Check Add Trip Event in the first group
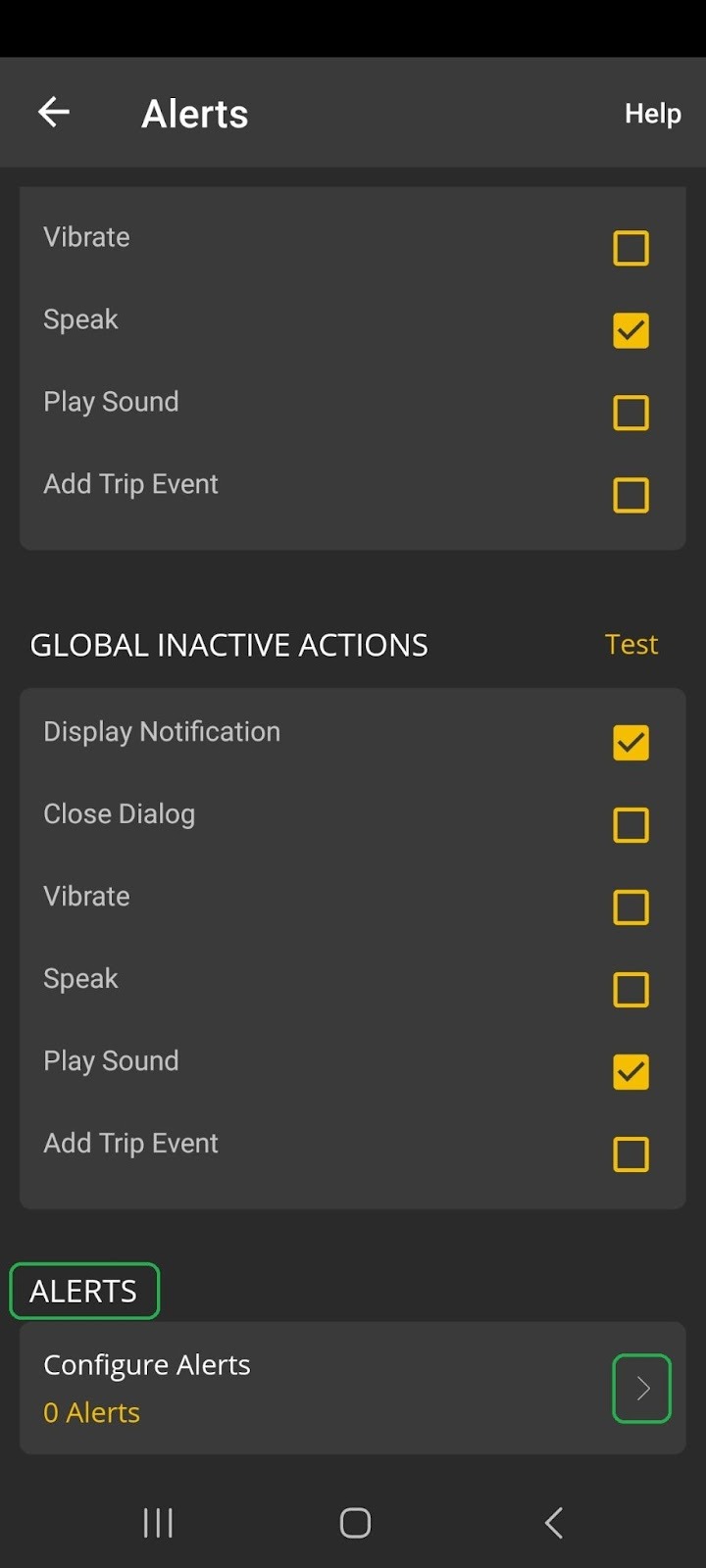 630,495
